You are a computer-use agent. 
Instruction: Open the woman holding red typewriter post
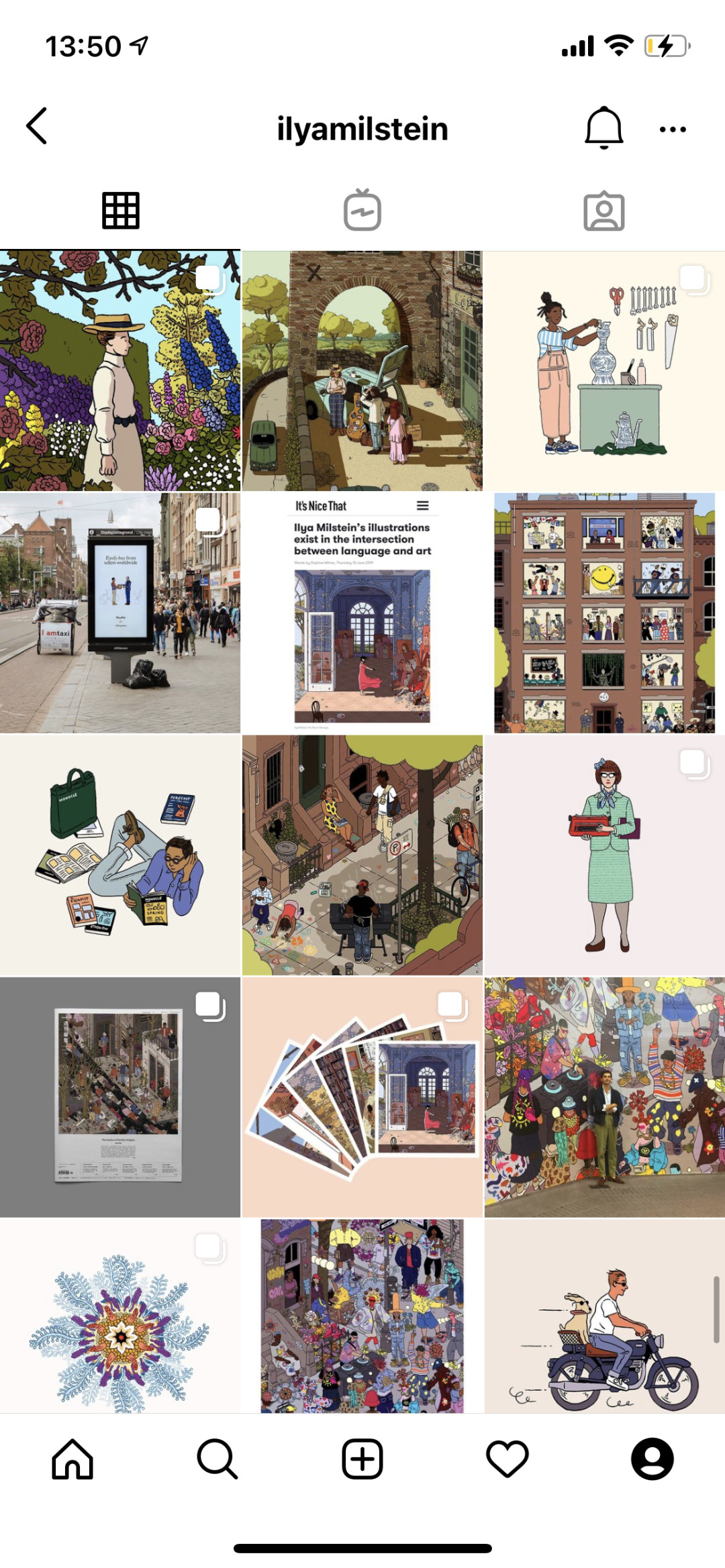tap(604, 855)
